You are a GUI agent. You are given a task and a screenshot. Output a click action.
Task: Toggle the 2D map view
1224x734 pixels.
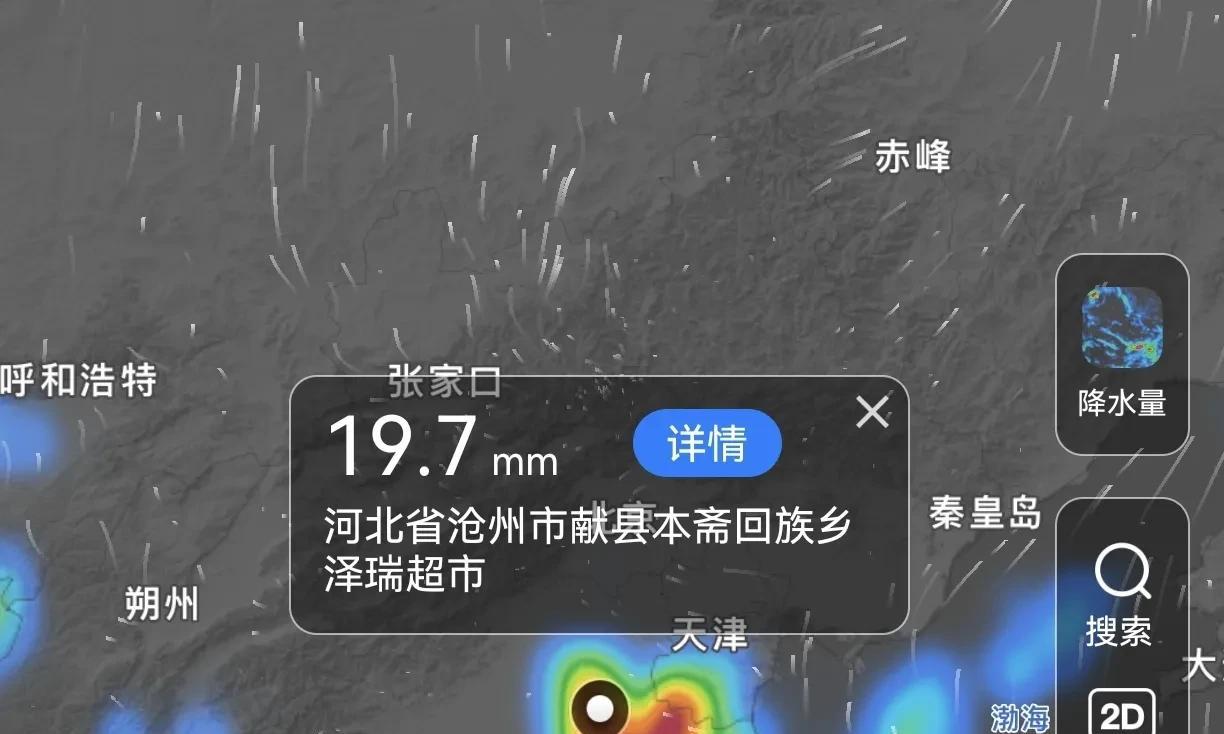pyautogui.click(x=1121, y=714)
